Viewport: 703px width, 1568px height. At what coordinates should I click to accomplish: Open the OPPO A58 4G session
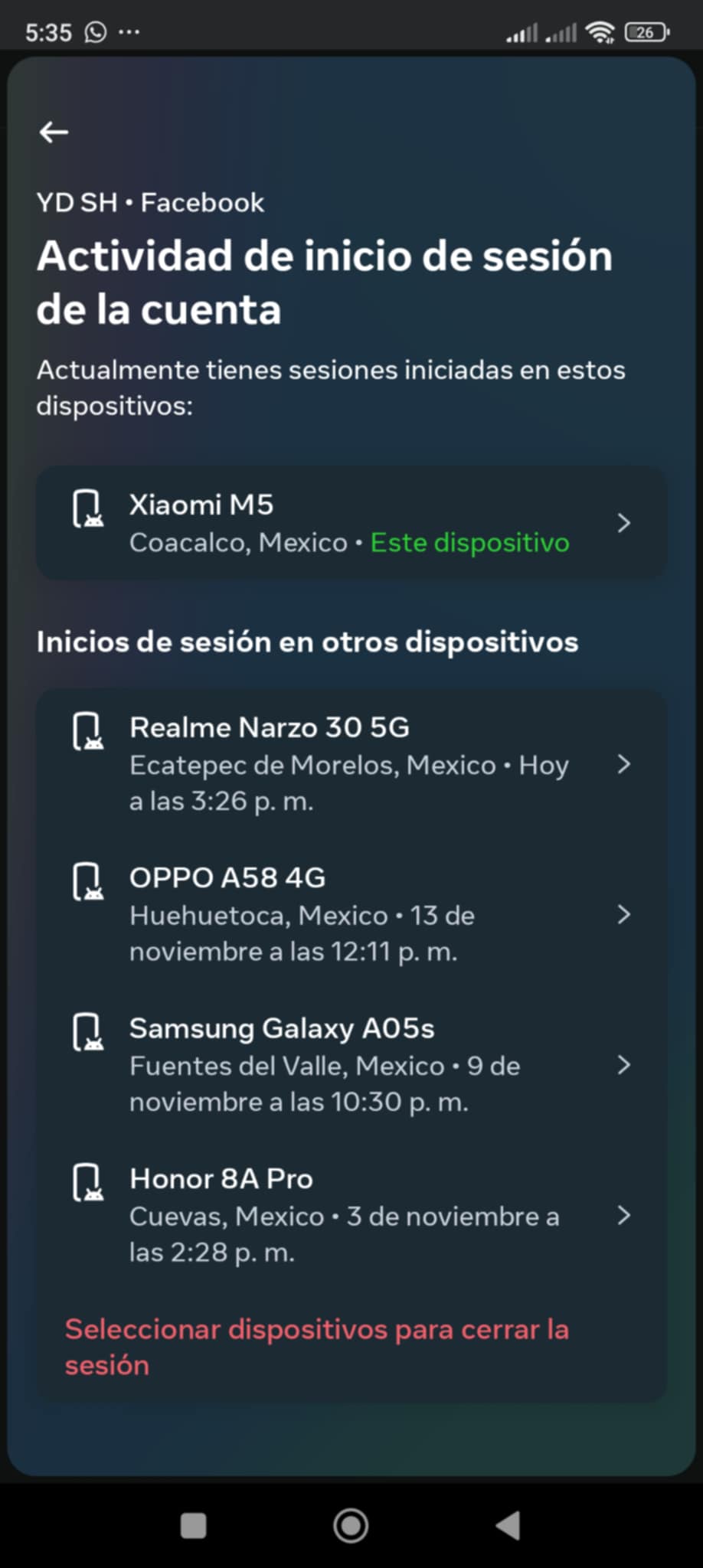point(351,914)
